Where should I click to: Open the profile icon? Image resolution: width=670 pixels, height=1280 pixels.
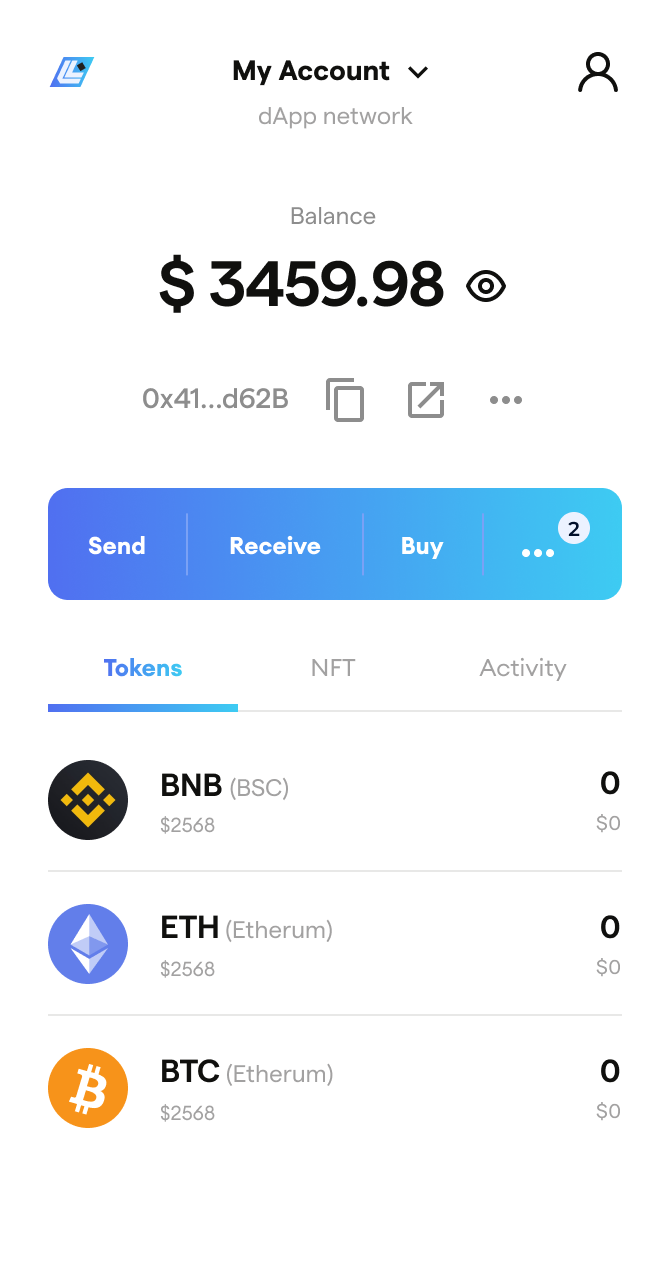597,73
